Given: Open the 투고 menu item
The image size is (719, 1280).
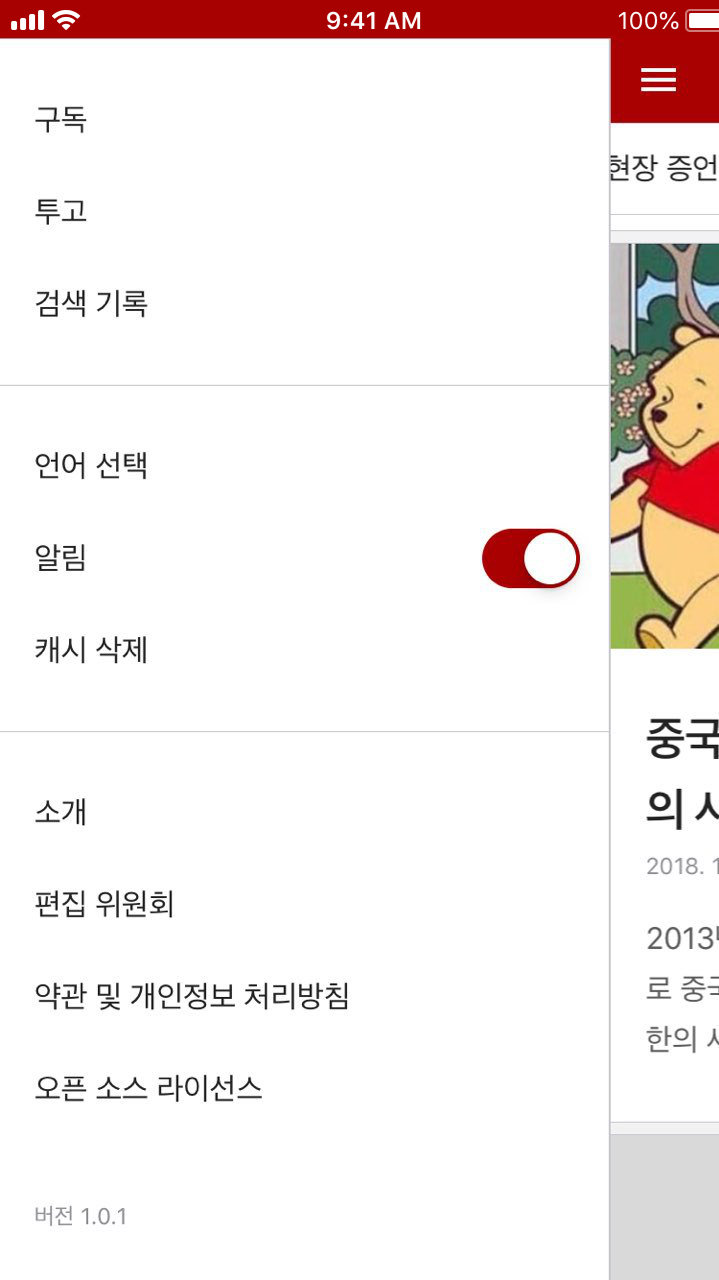Looking at the screenshot, I should 61,212.
